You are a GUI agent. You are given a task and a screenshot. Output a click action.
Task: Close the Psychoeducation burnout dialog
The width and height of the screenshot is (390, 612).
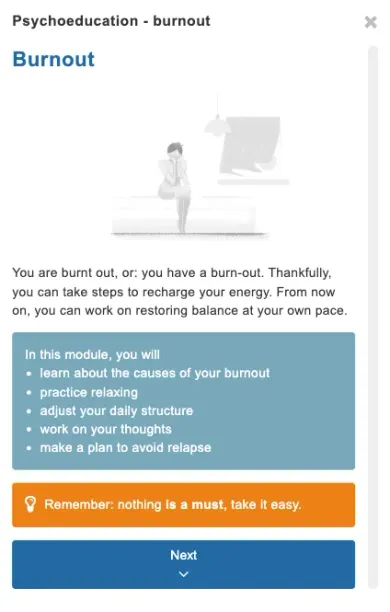coord(370,22)
